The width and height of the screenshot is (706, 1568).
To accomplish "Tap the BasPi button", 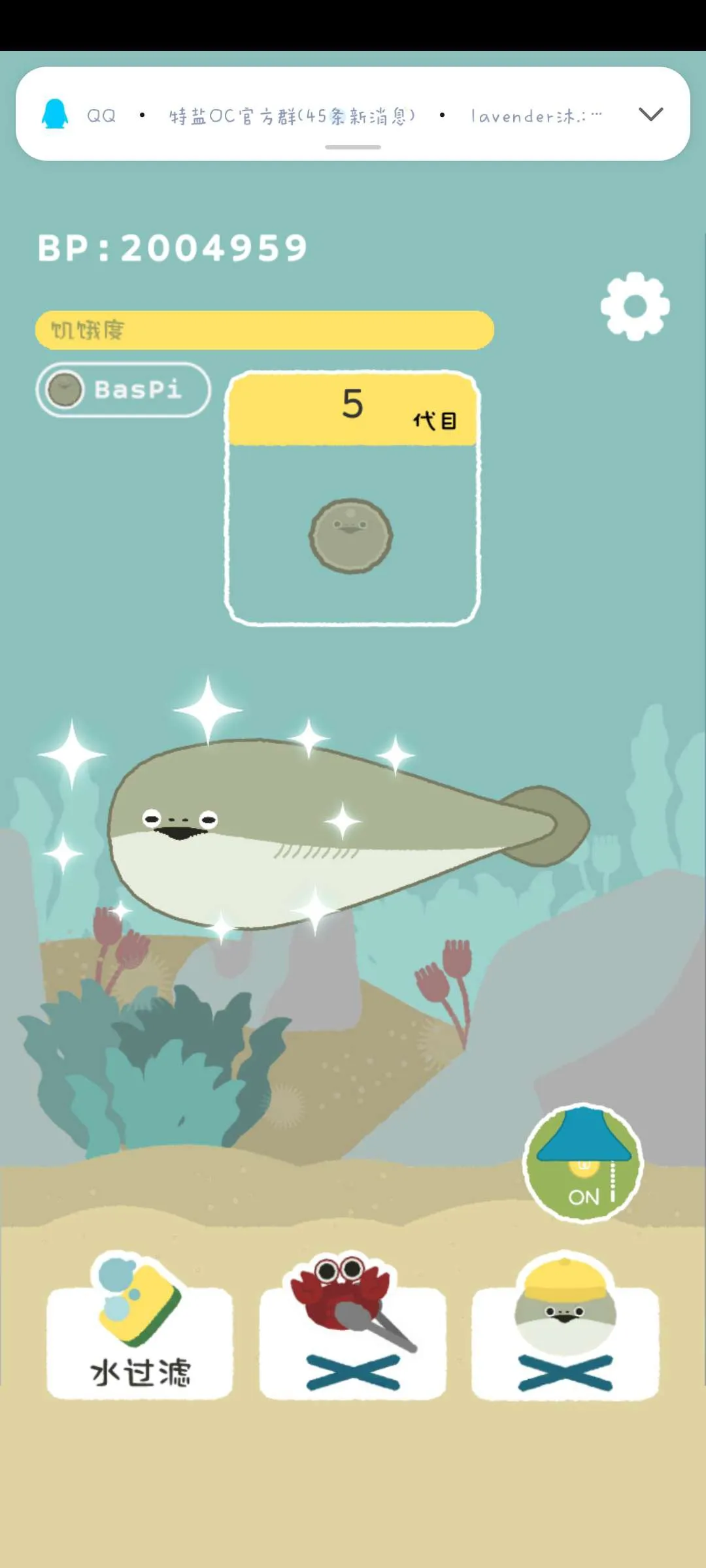I will pos(124,390).
